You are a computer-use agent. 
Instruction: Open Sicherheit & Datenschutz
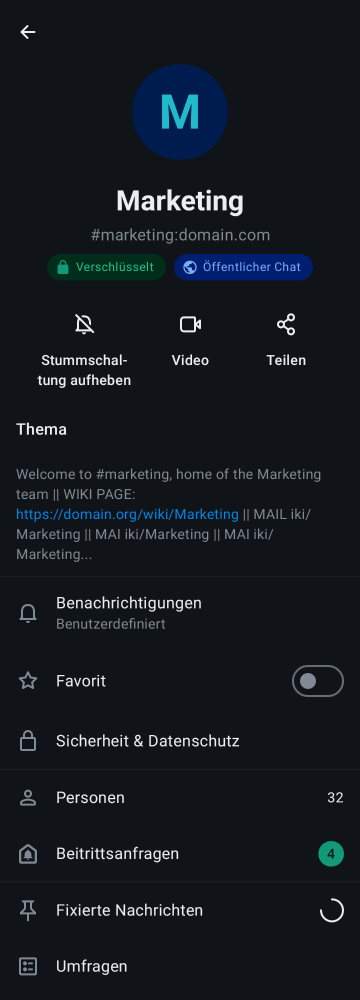180,741
